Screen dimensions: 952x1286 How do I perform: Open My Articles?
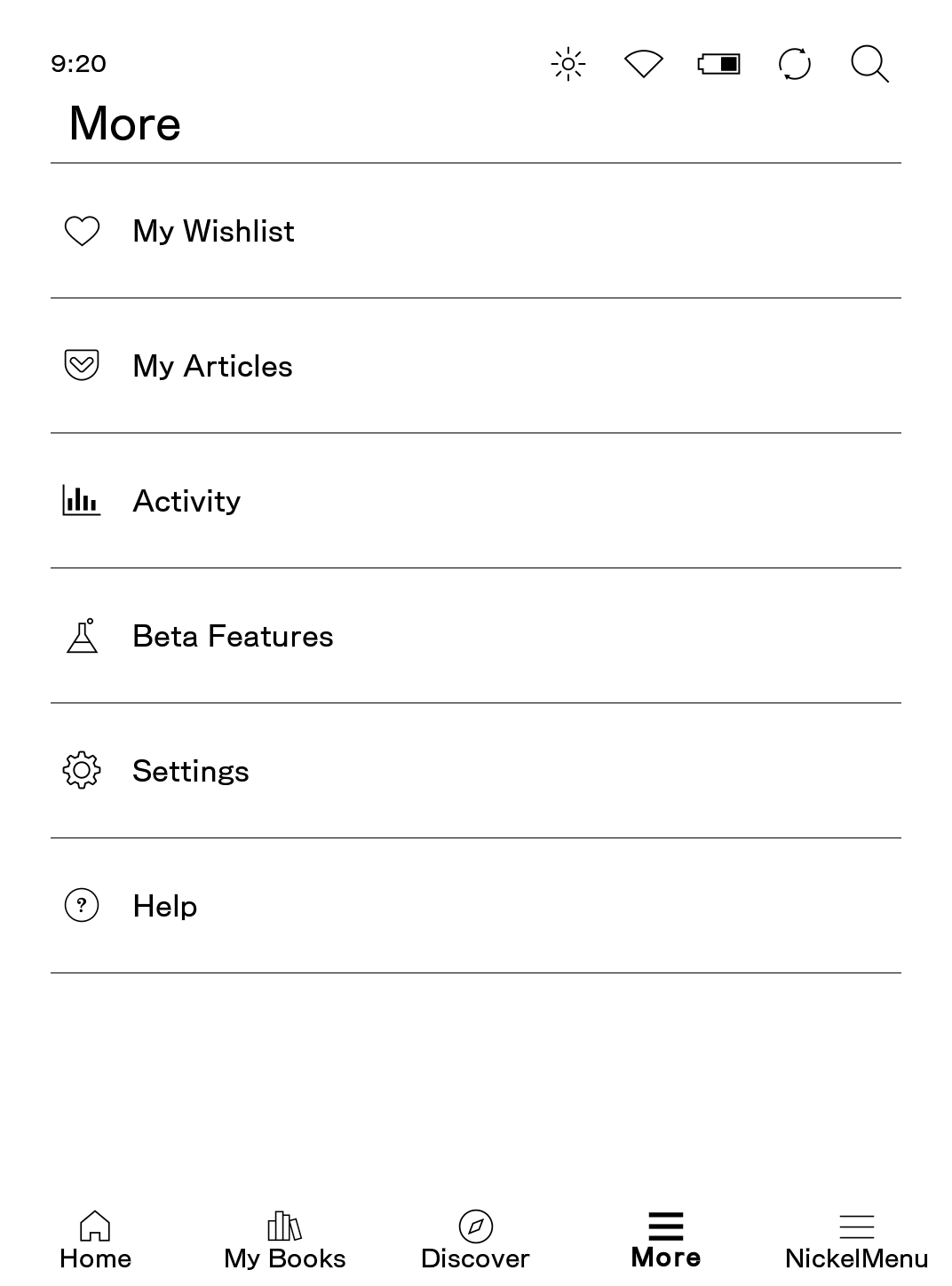pos(212,366)
